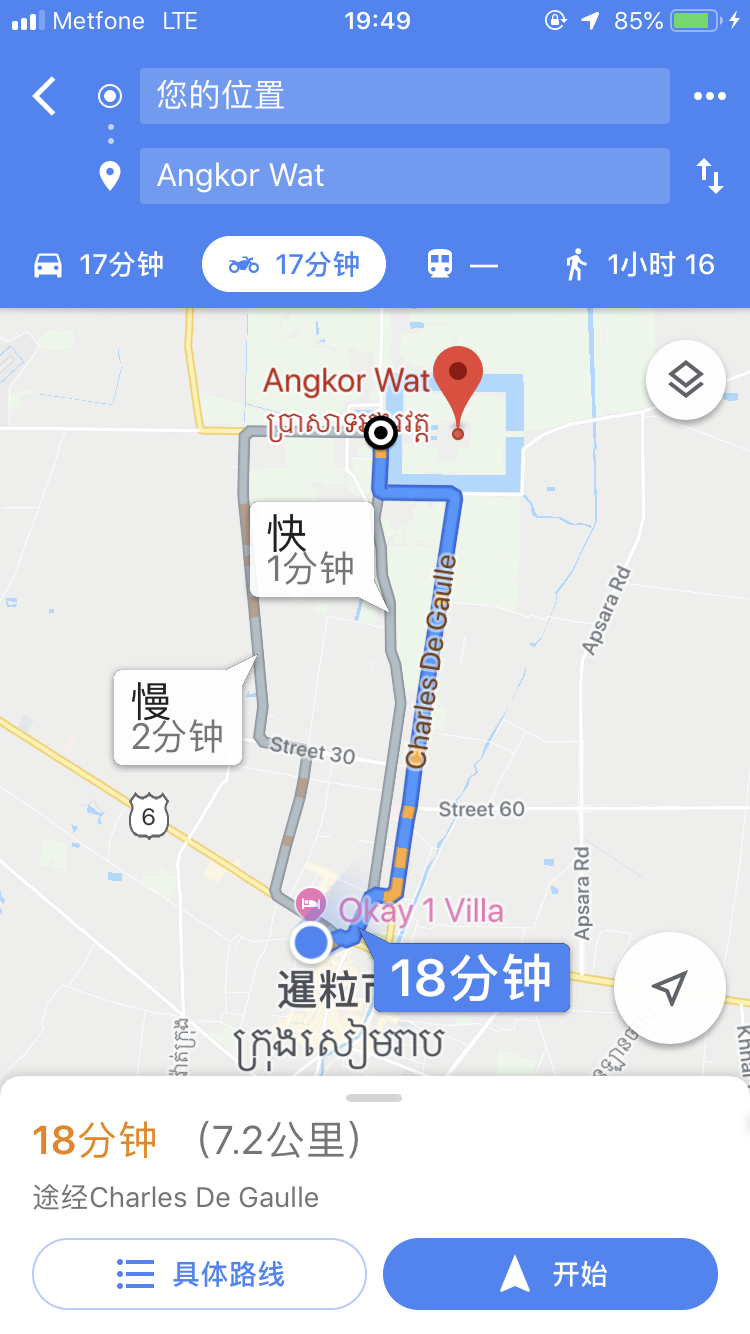Select the motorcycle travel mode tab
750x1334 pixels.
(294, 265)
